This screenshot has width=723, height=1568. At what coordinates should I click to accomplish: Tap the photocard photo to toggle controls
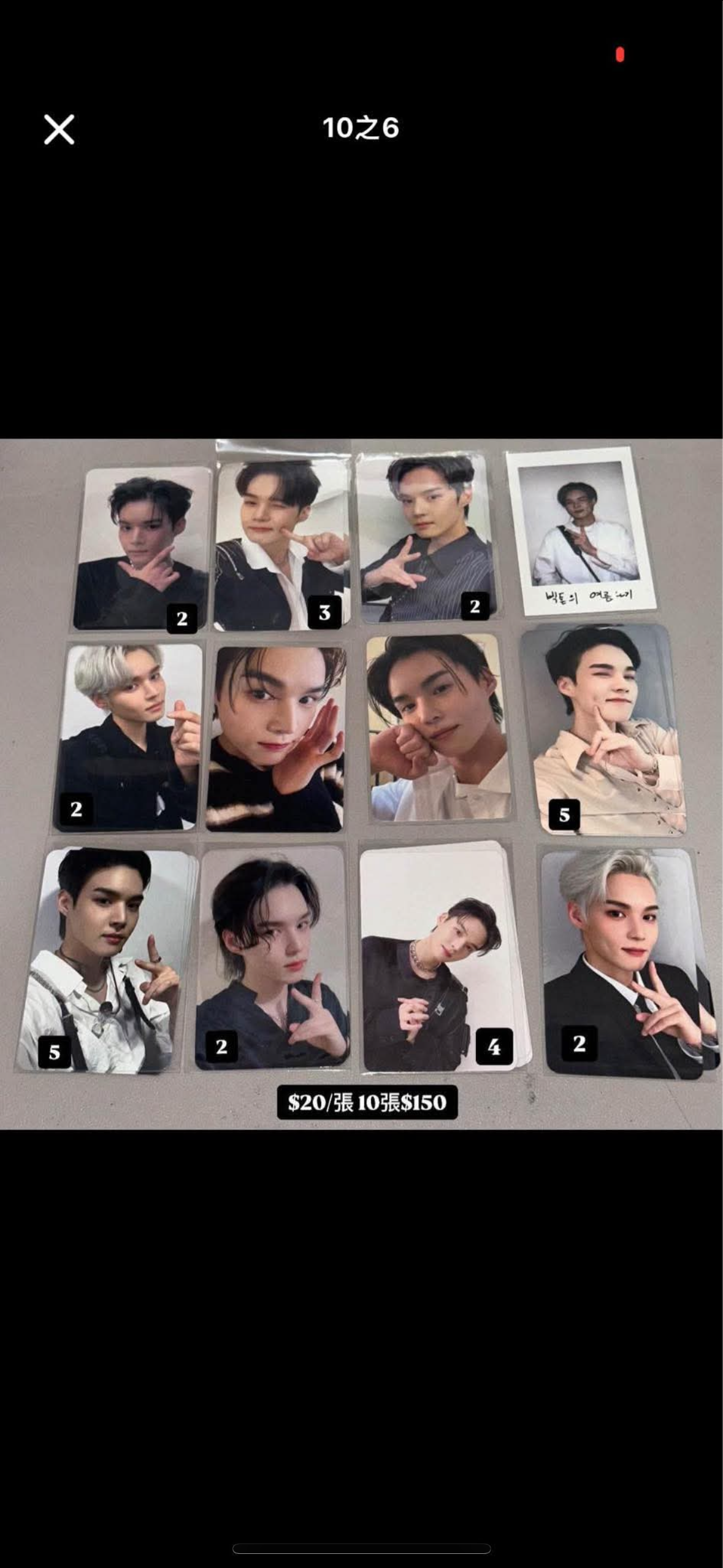tap(361, 783)
